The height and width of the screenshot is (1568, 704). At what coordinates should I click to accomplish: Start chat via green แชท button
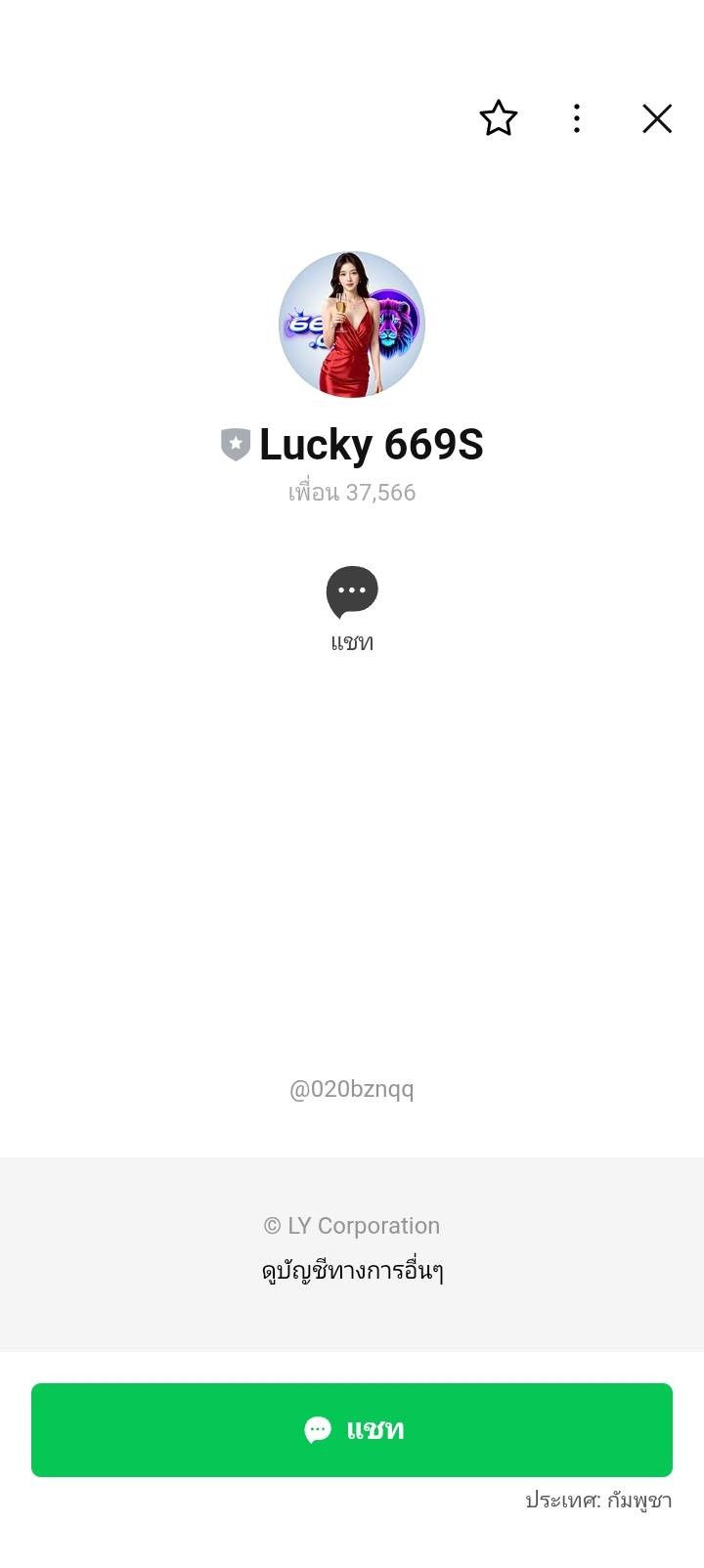352,1429
